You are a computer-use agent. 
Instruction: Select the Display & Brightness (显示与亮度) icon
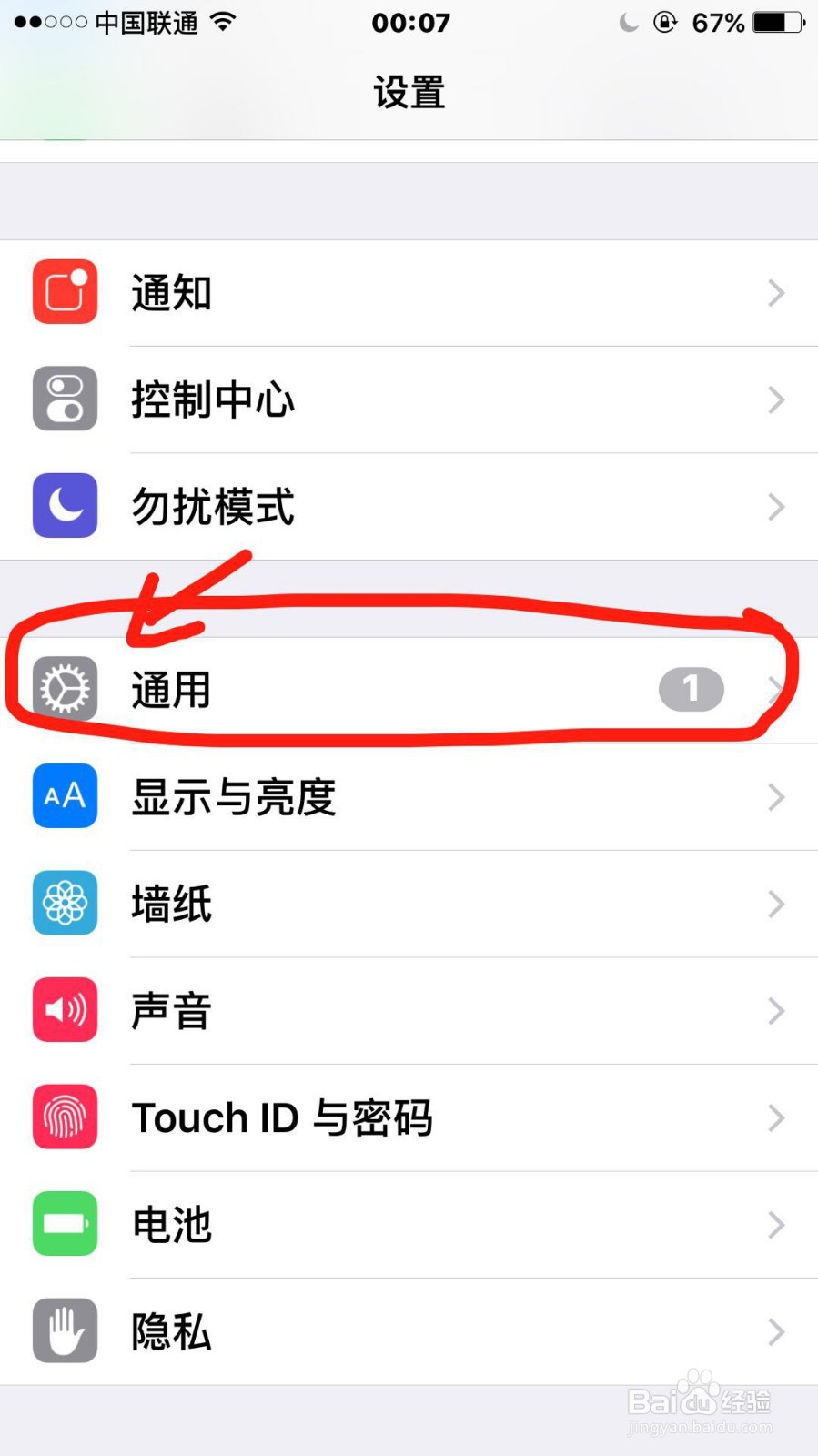click(x=65, y=796)
